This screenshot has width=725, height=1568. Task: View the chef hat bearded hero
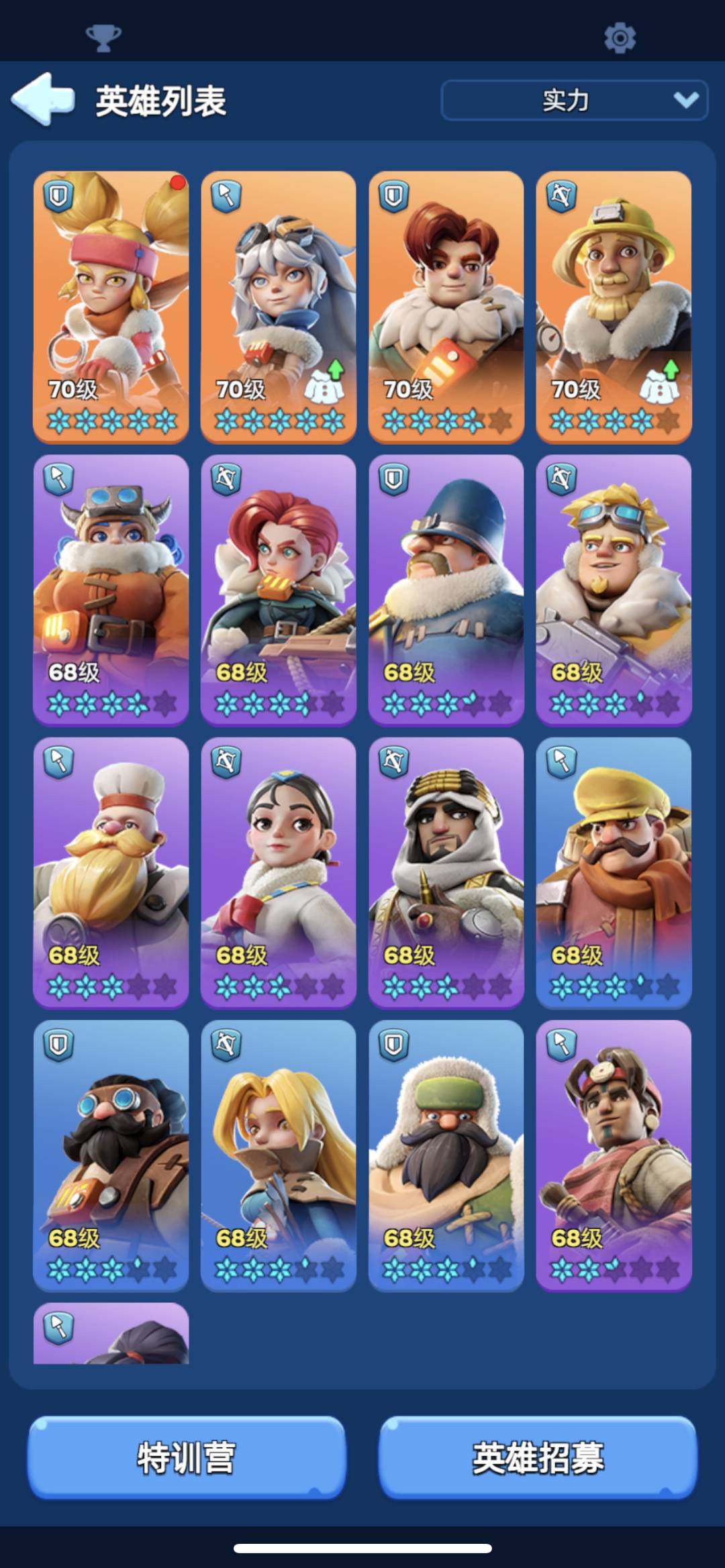click(111, 872)
